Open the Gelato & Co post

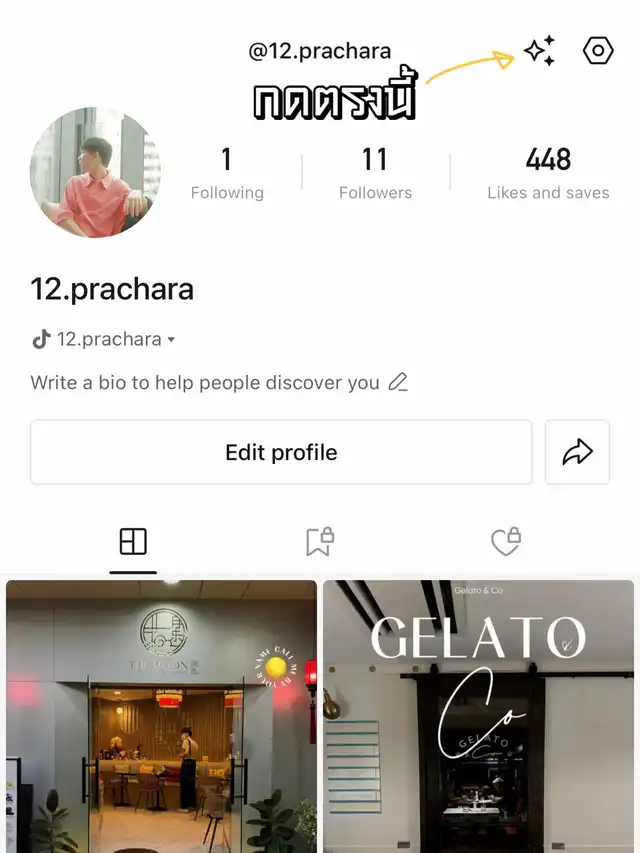click(478, 716)
